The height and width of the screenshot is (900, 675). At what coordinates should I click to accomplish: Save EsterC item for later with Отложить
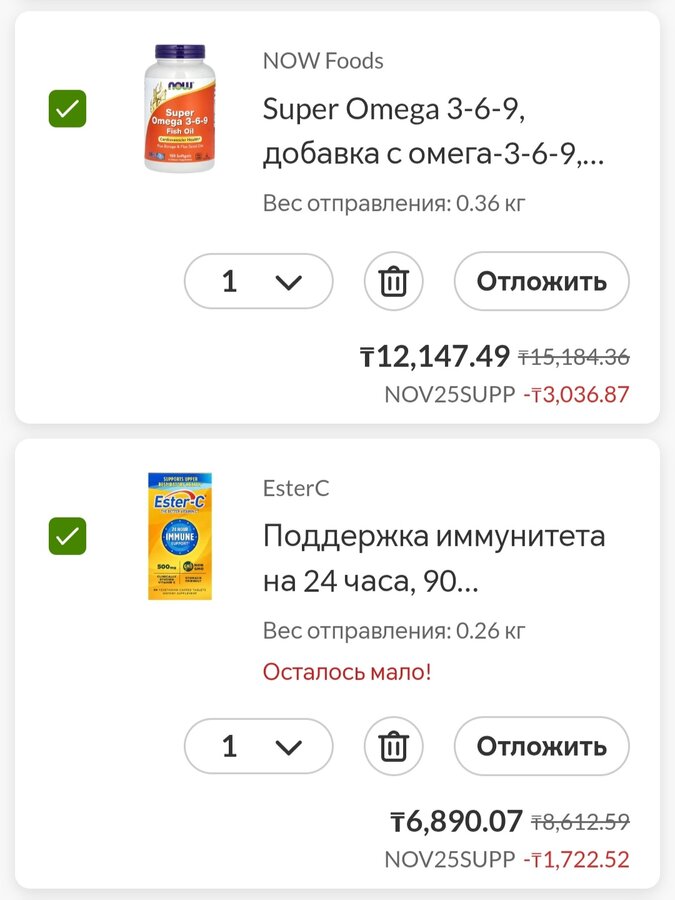point(541,746)
